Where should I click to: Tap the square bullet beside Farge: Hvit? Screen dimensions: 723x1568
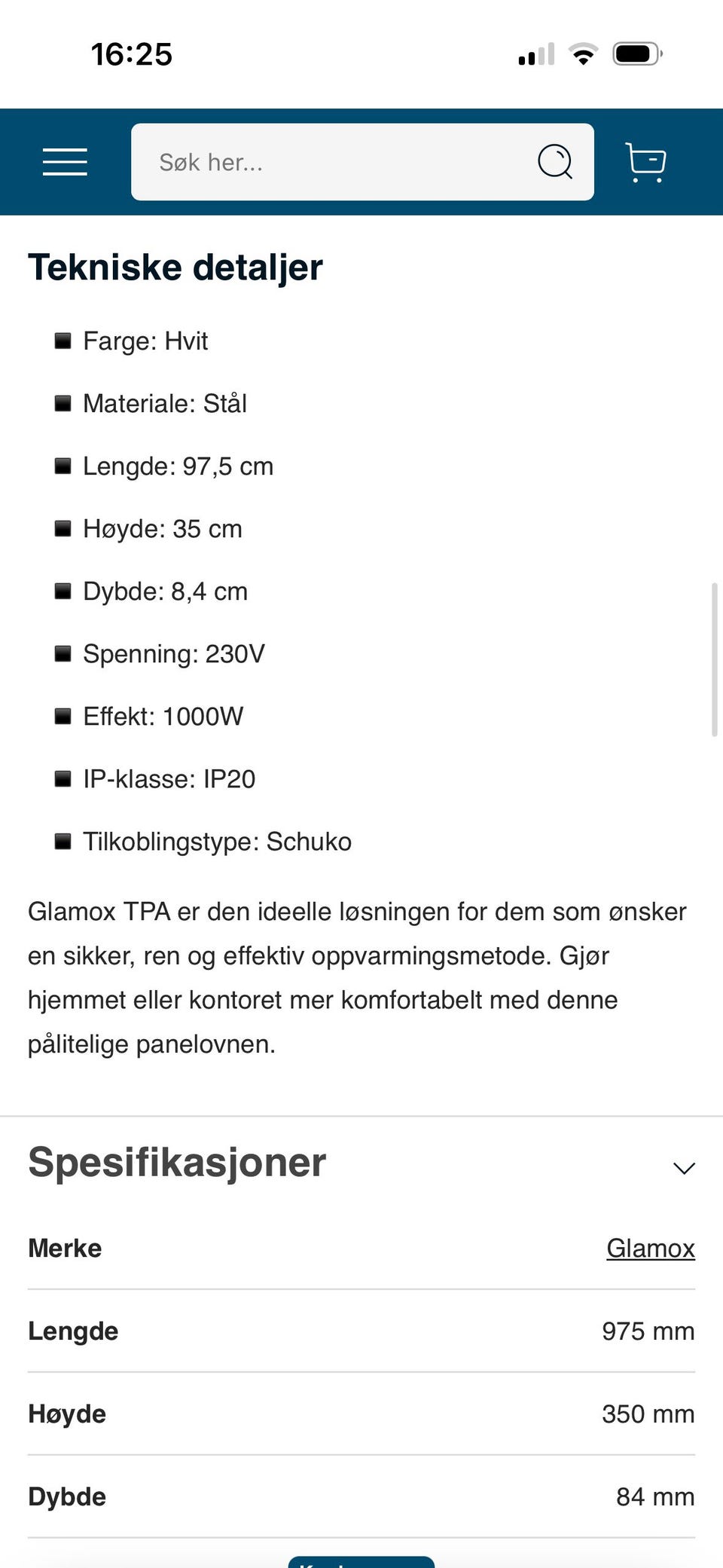63,340
